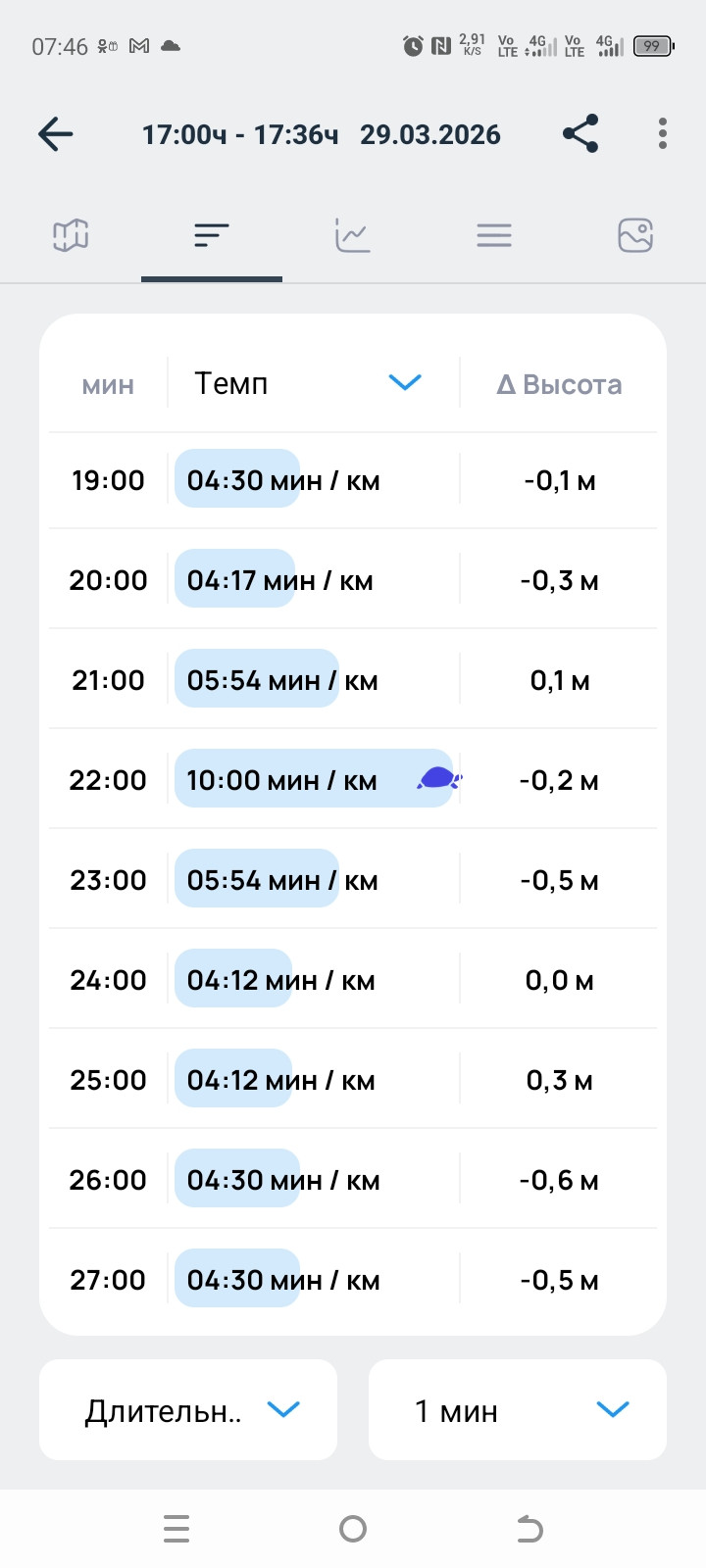Open the 1 мин interval dropdown
706x1568 pixels.
pos(518,1410)
